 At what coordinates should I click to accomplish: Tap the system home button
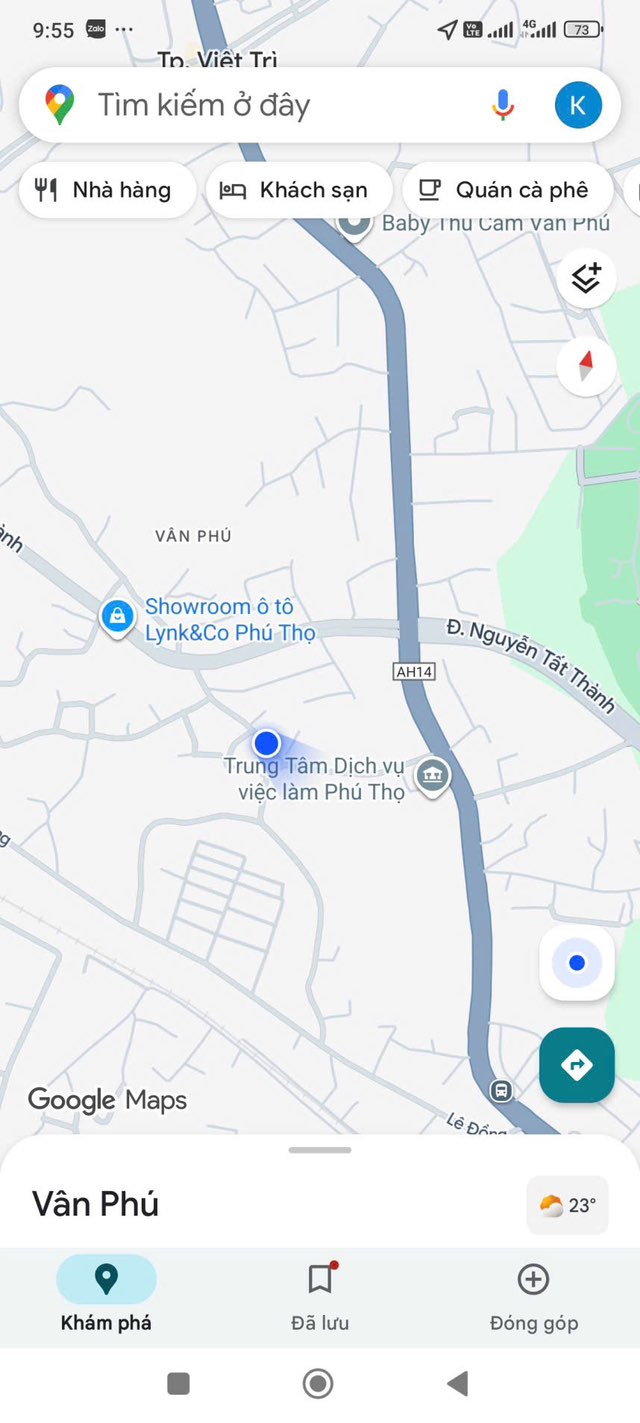click(318, 1384)
